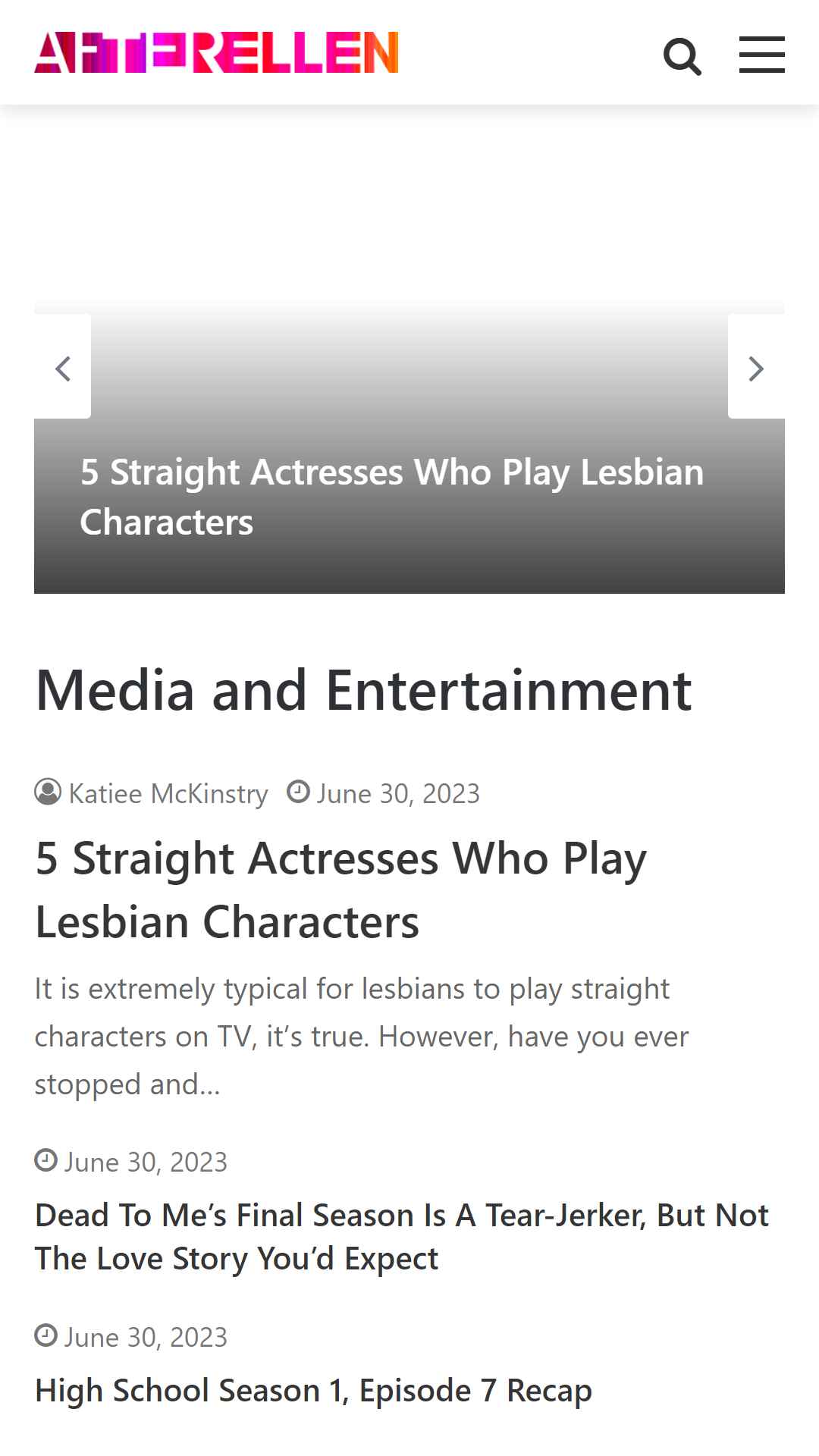
Task: Open the search icon
Action: click(682, 56)
